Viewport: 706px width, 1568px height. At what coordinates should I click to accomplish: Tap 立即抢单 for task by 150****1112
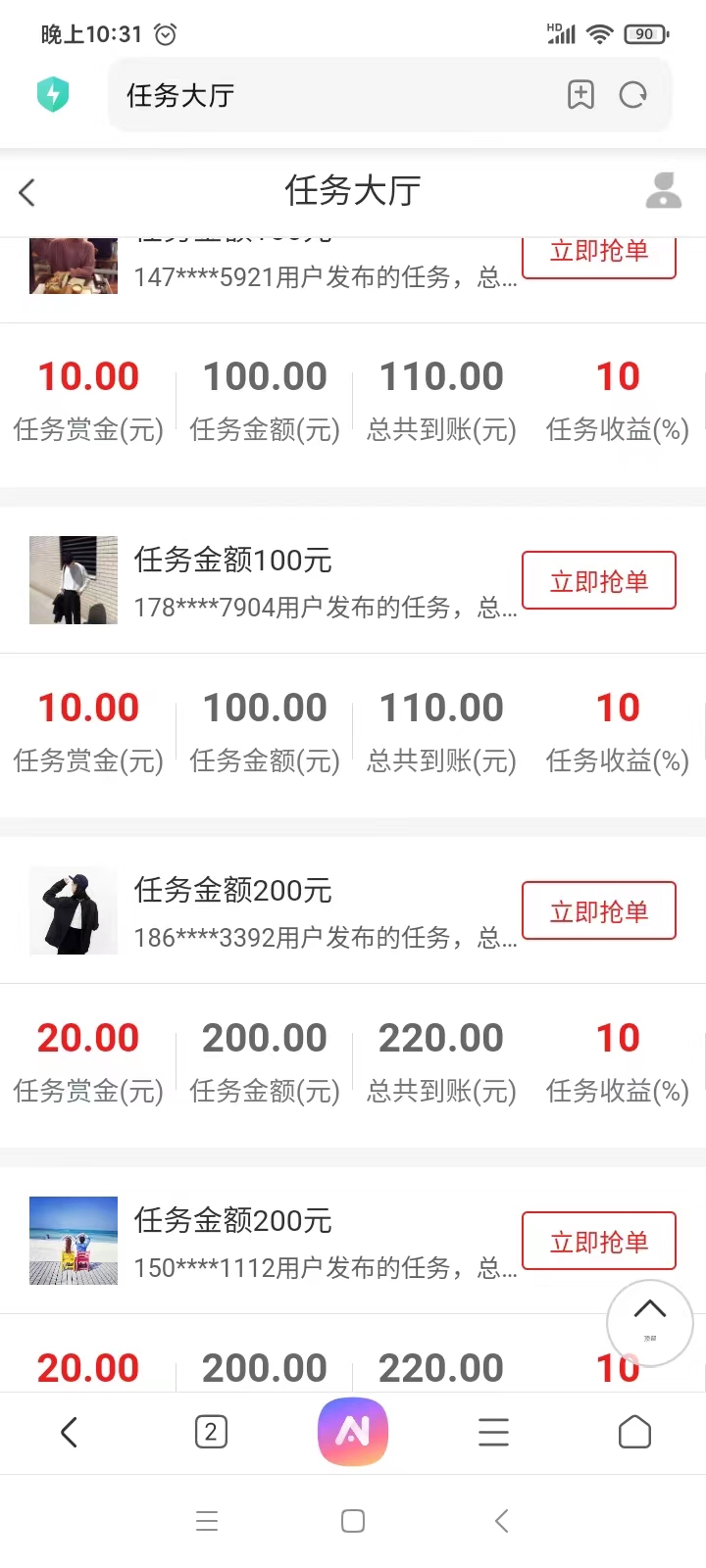click(598, 1241)
